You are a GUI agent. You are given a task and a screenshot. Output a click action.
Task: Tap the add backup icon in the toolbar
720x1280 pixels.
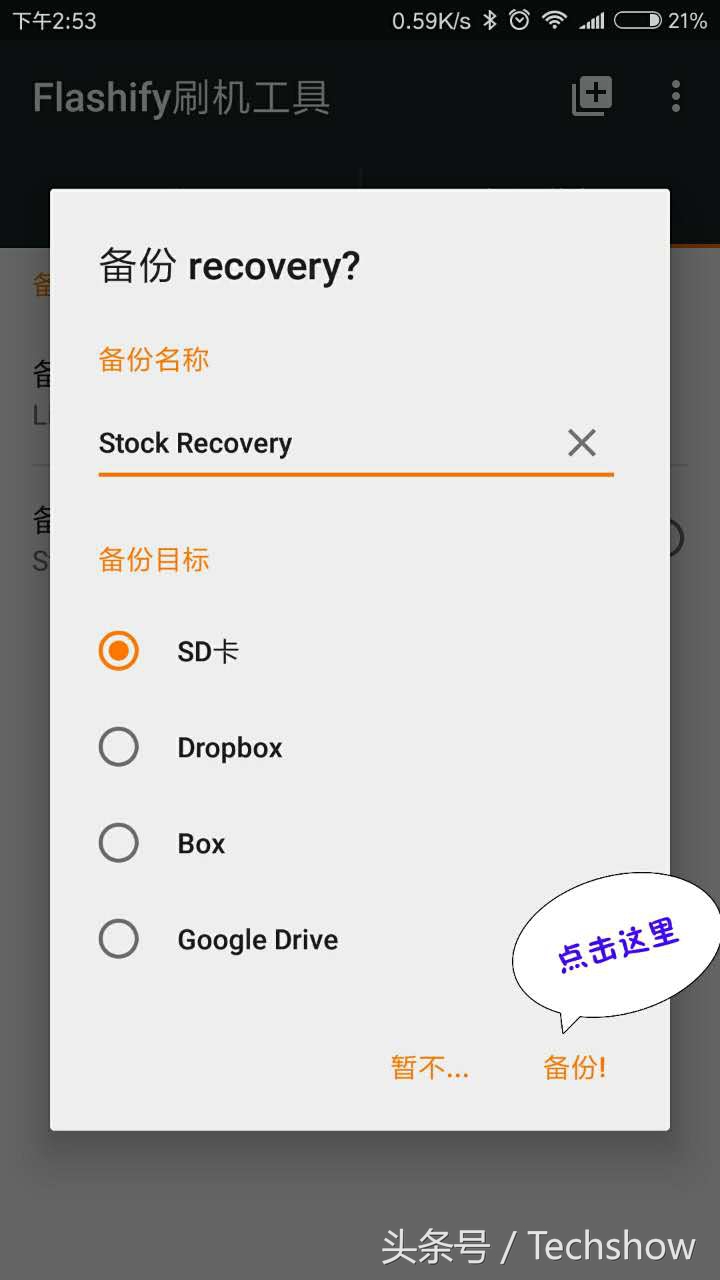coord(590,95)
